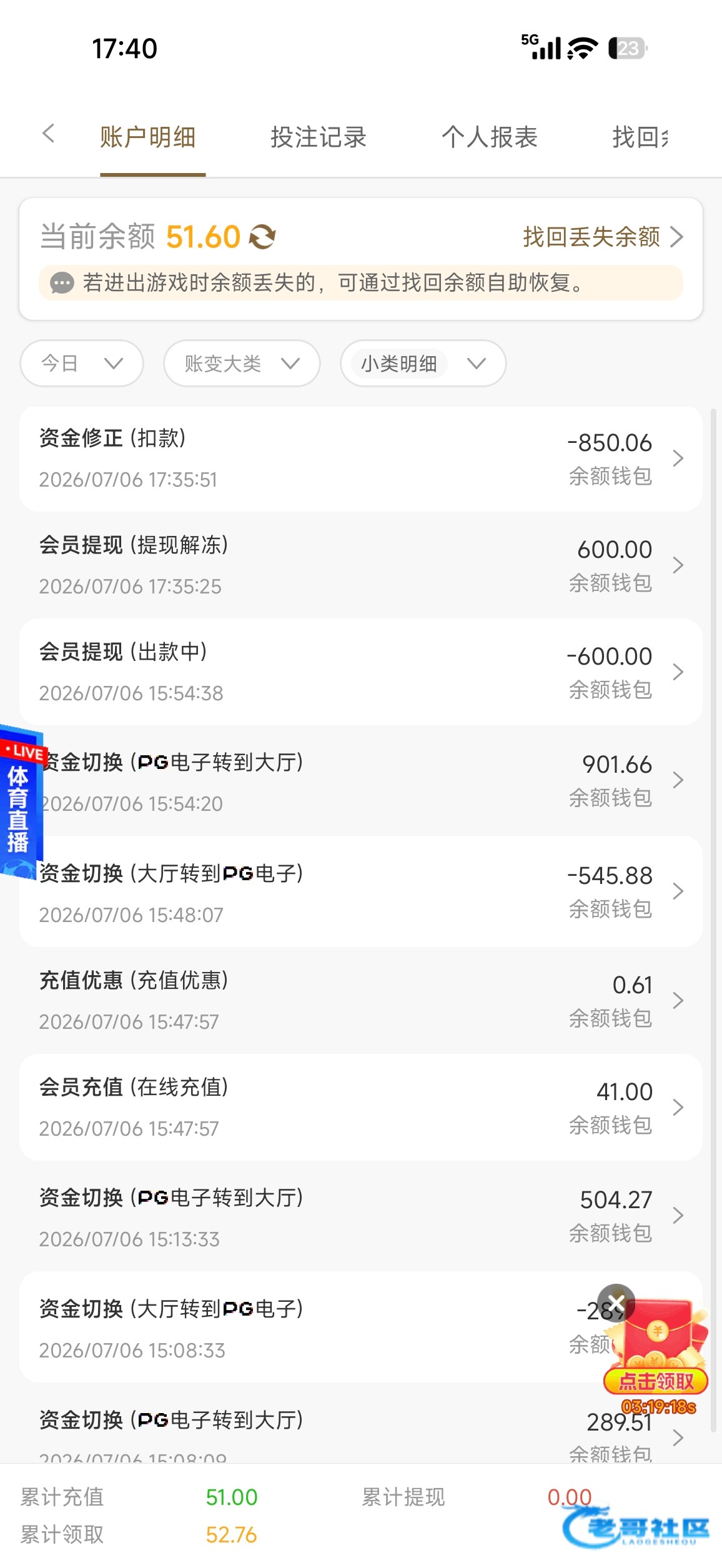Switch to the partly visible 找回 tab

[640, 137]
